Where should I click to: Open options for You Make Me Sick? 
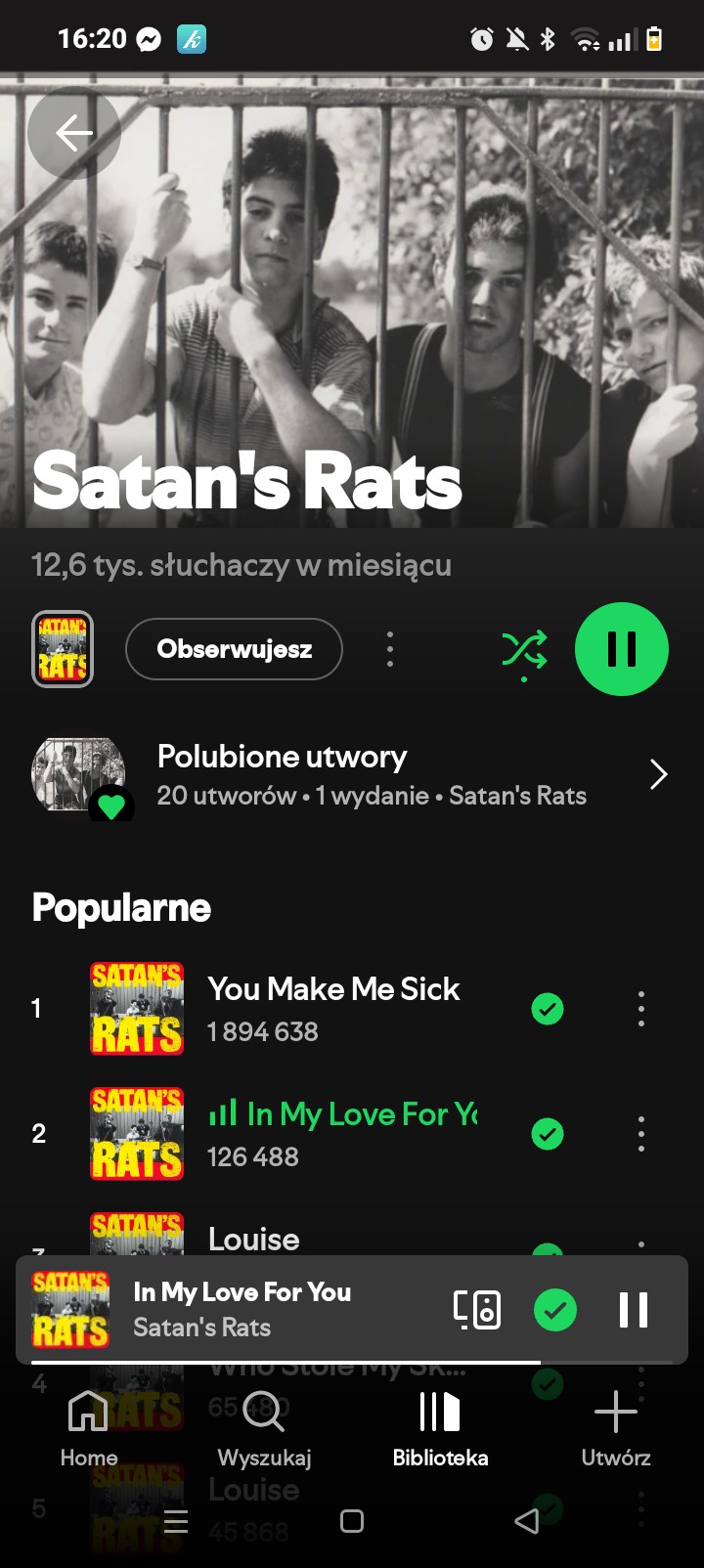click(x=641, y=1009)
